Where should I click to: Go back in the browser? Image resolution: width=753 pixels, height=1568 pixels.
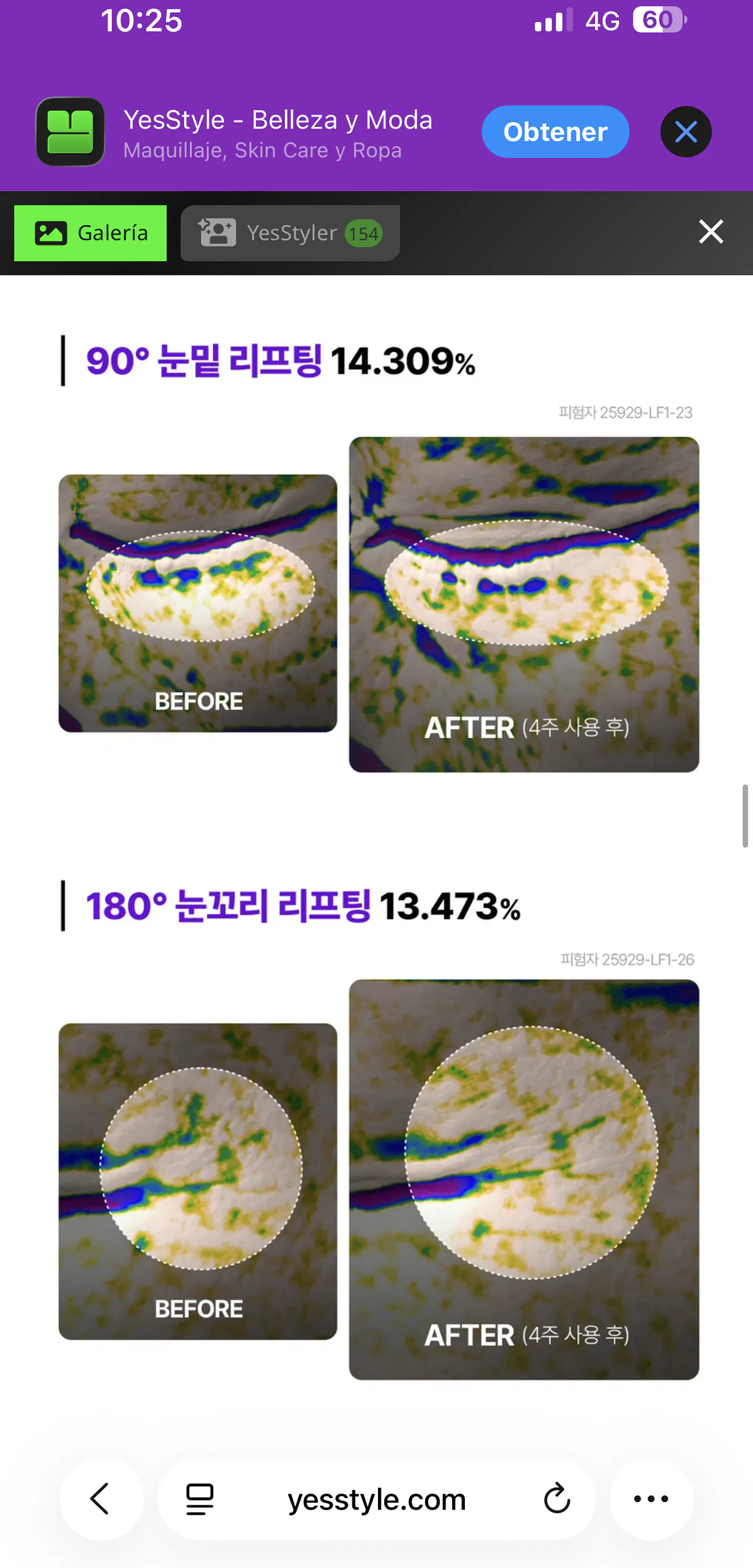(x=101, y=1498)
